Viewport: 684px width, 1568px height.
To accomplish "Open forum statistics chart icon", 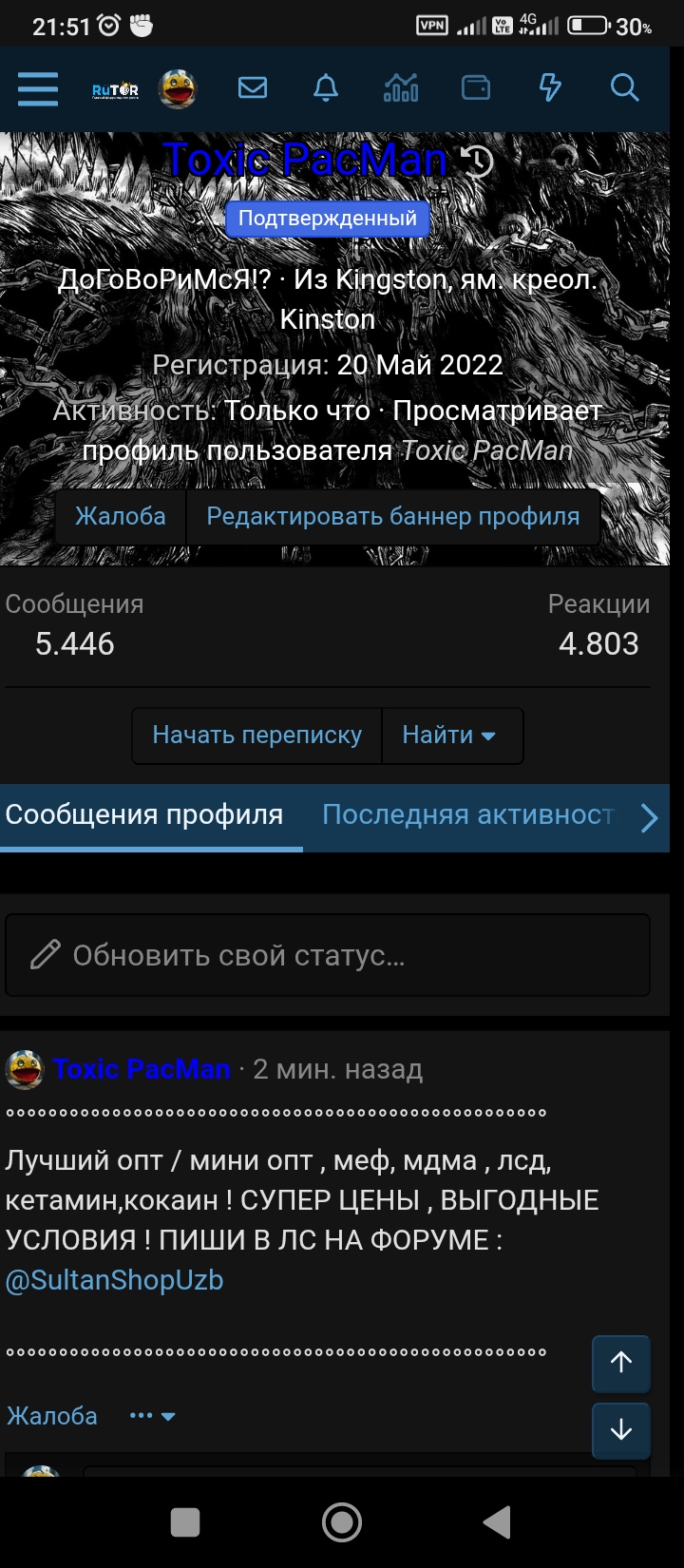I will point(401,88).
